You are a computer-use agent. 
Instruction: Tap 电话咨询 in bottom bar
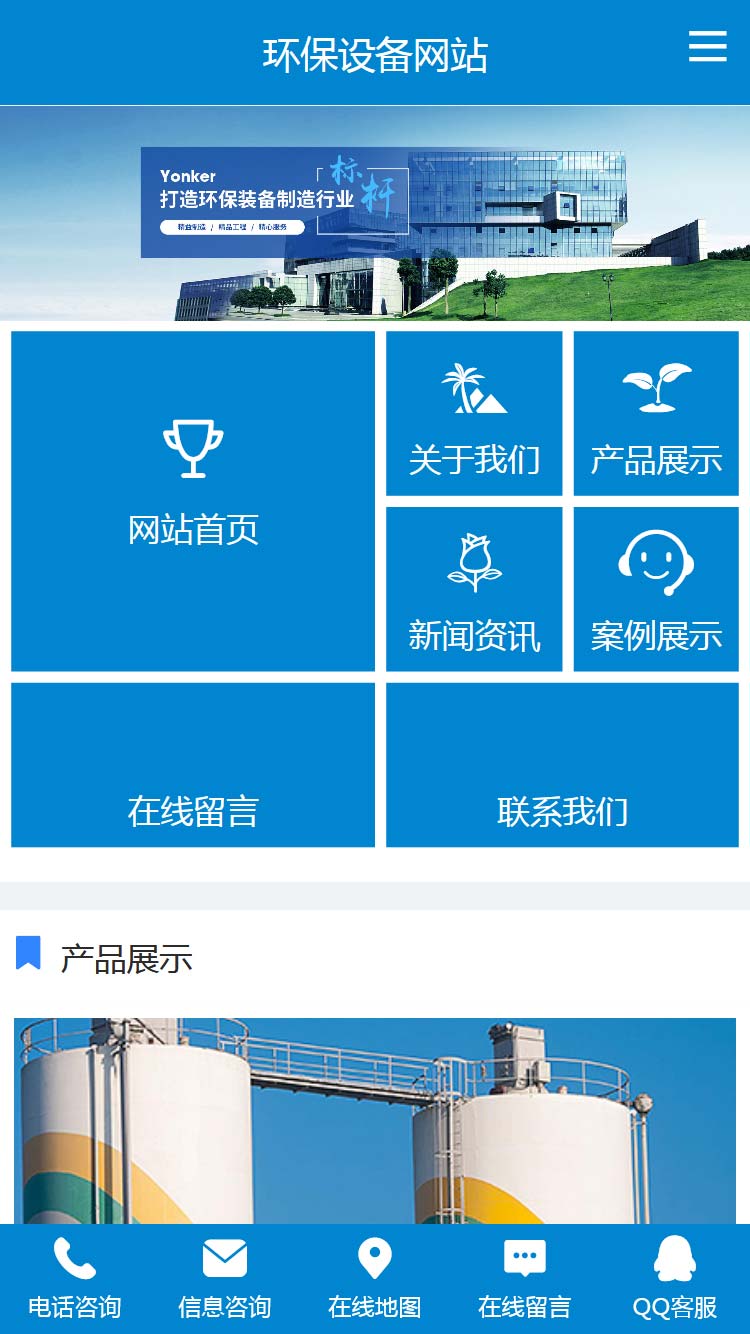(x=75, y=1278)
